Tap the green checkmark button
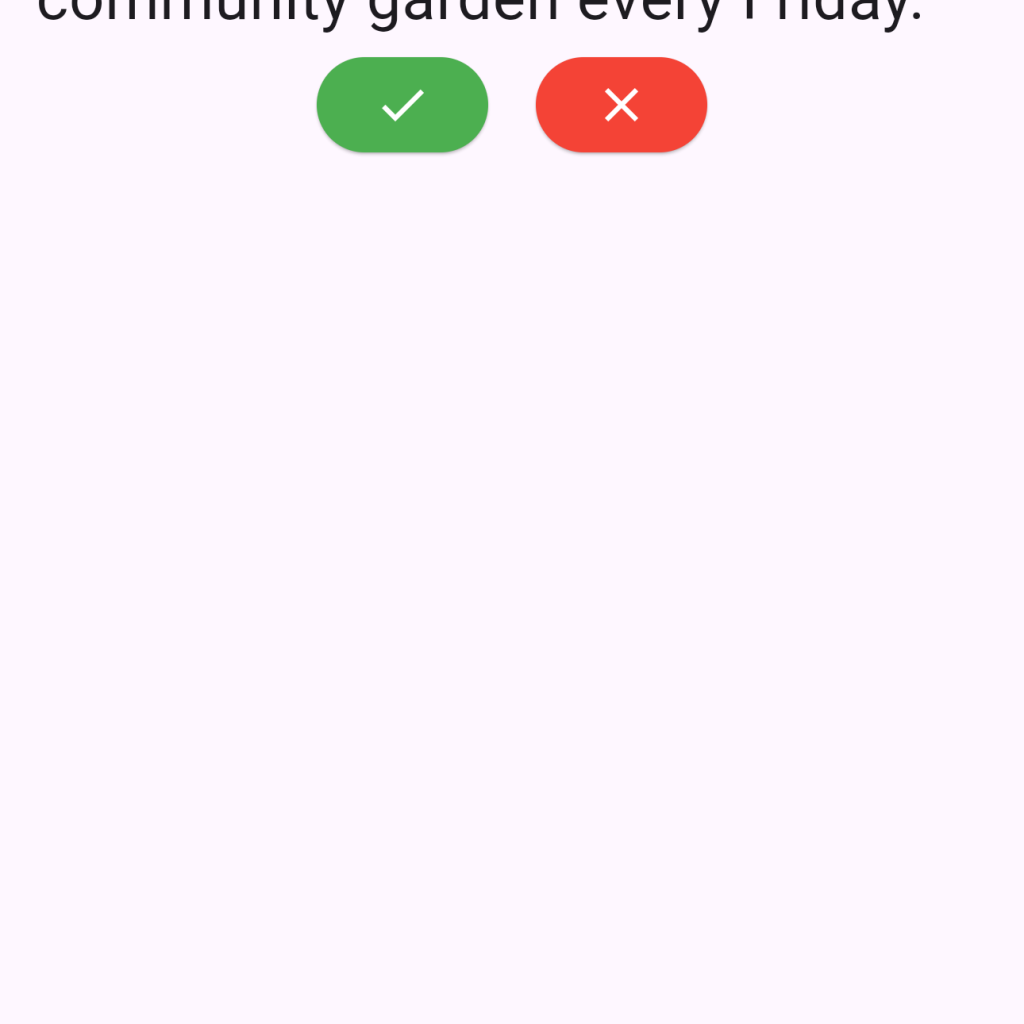The width and height of the screenshot is (1024, 1024). click(402, 105)
